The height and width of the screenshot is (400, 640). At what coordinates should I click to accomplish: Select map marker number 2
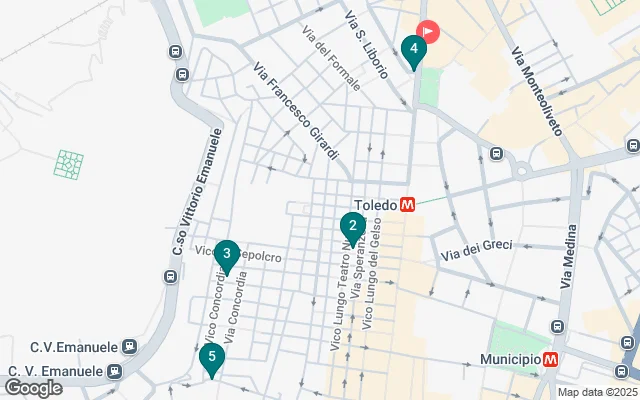352,226
